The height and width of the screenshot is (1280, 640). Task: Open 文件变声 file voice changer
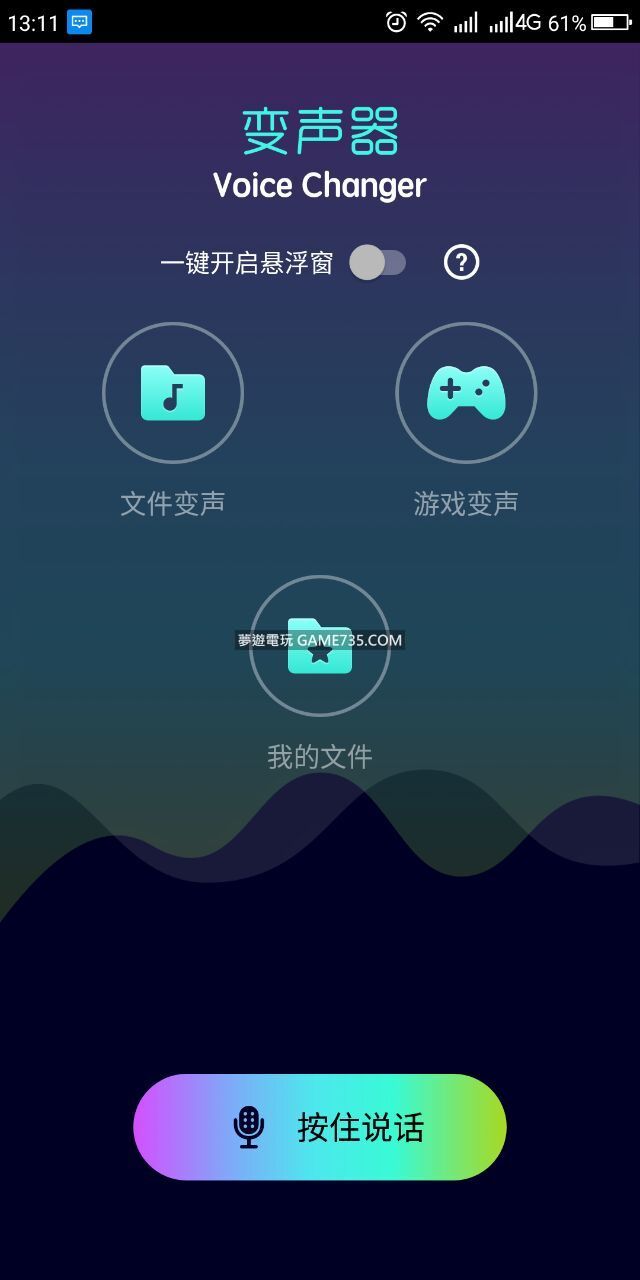pyautogui.click(x=173, y=393)
